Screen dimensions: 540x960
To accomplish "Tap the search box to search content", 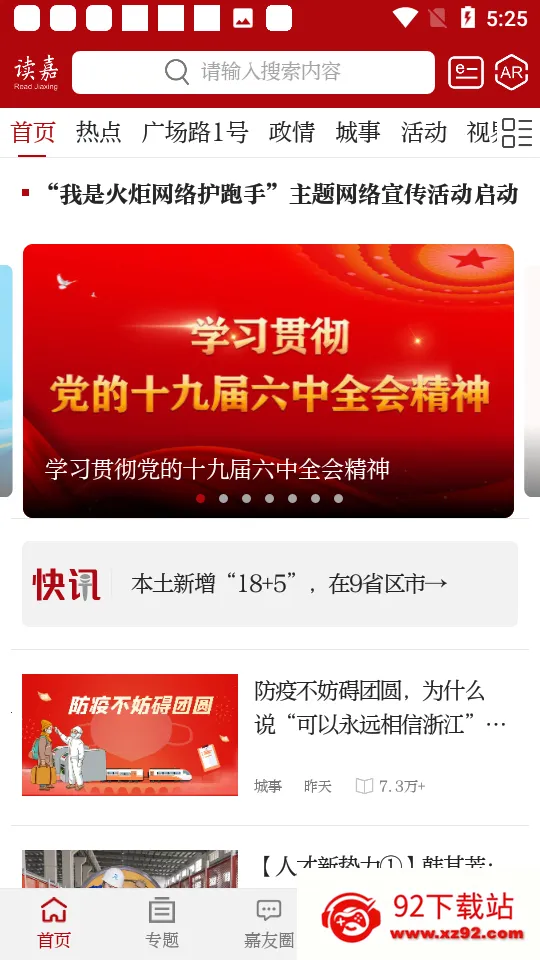I will pyautogui.click(x=253, y=72).
